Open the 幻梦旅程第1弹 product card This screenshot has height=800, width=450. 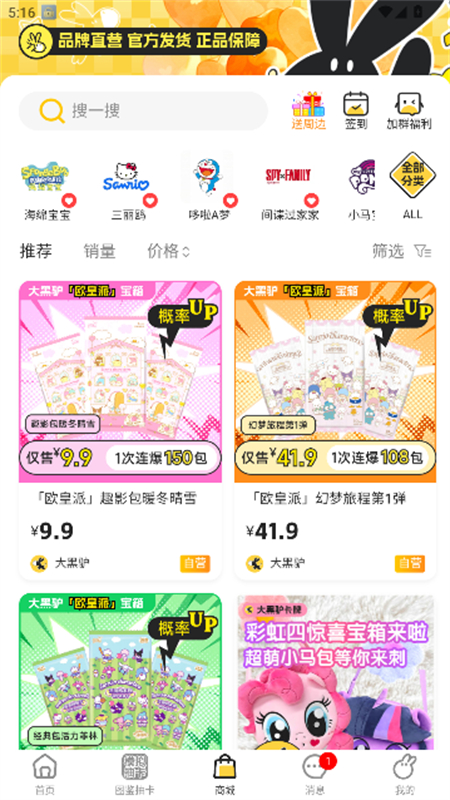coord(335,431)
